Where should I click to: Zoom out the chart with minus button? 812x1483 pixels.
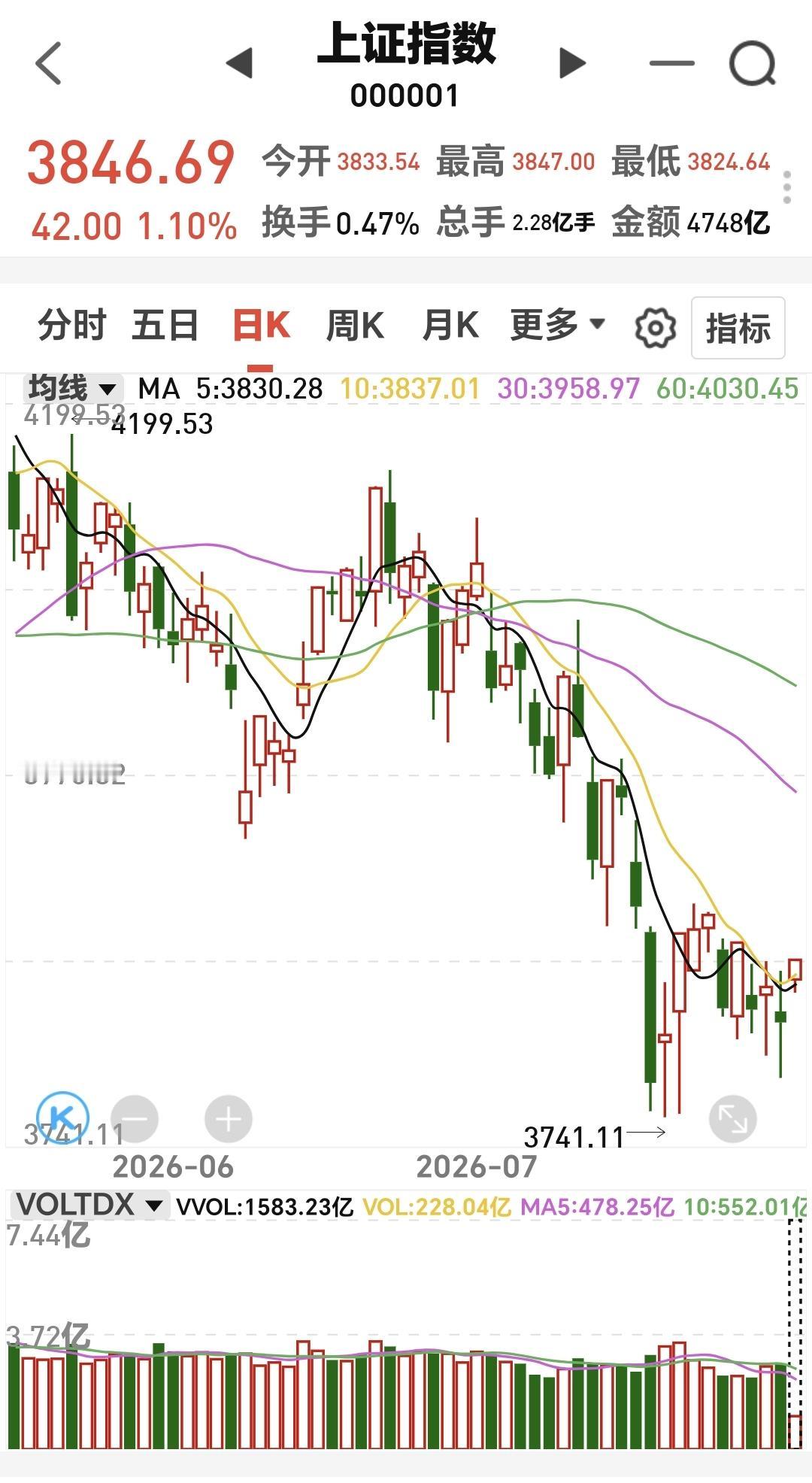coord(135,1119)
